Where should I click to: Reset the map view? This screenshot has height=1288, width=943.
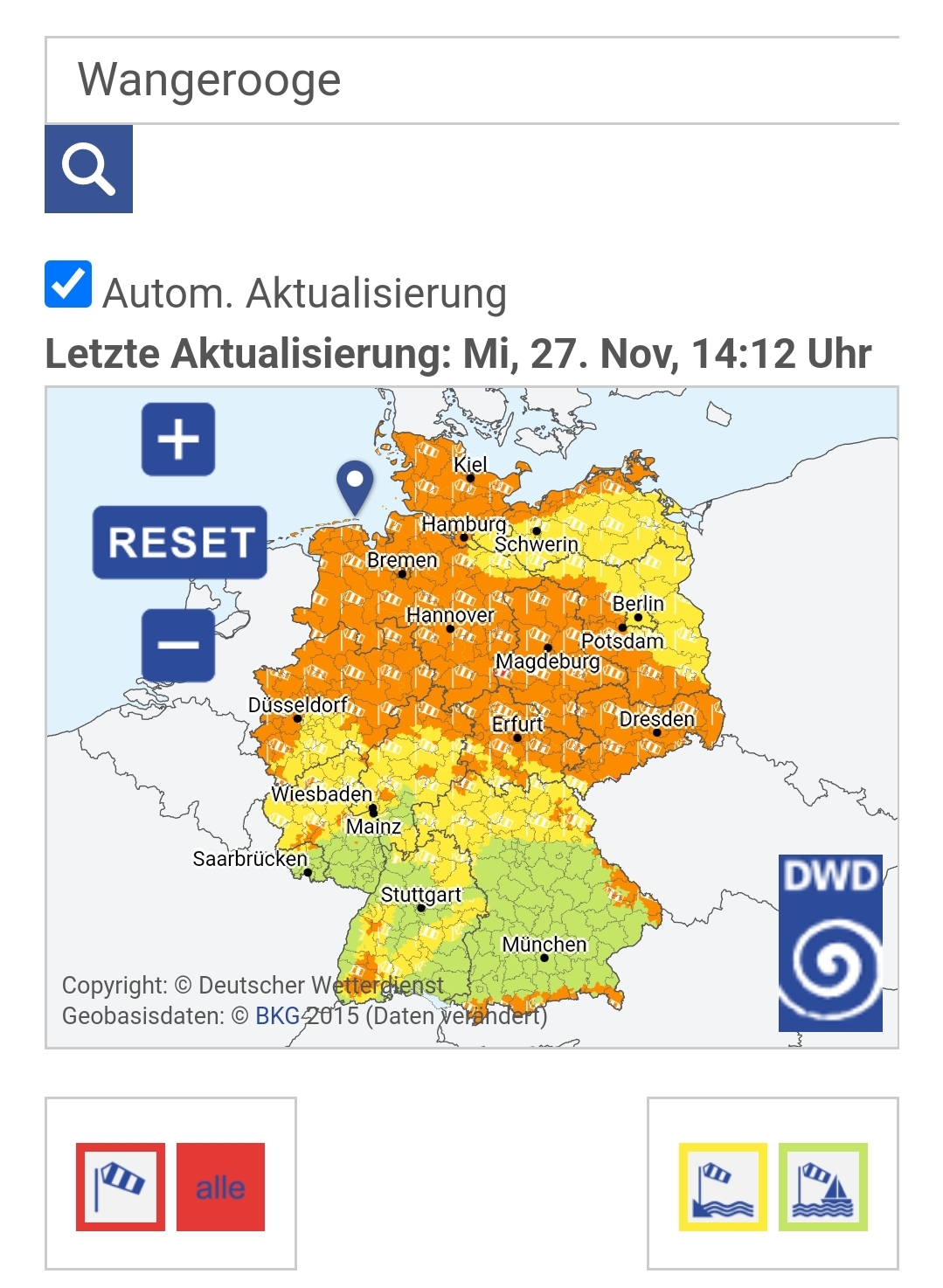179,542
